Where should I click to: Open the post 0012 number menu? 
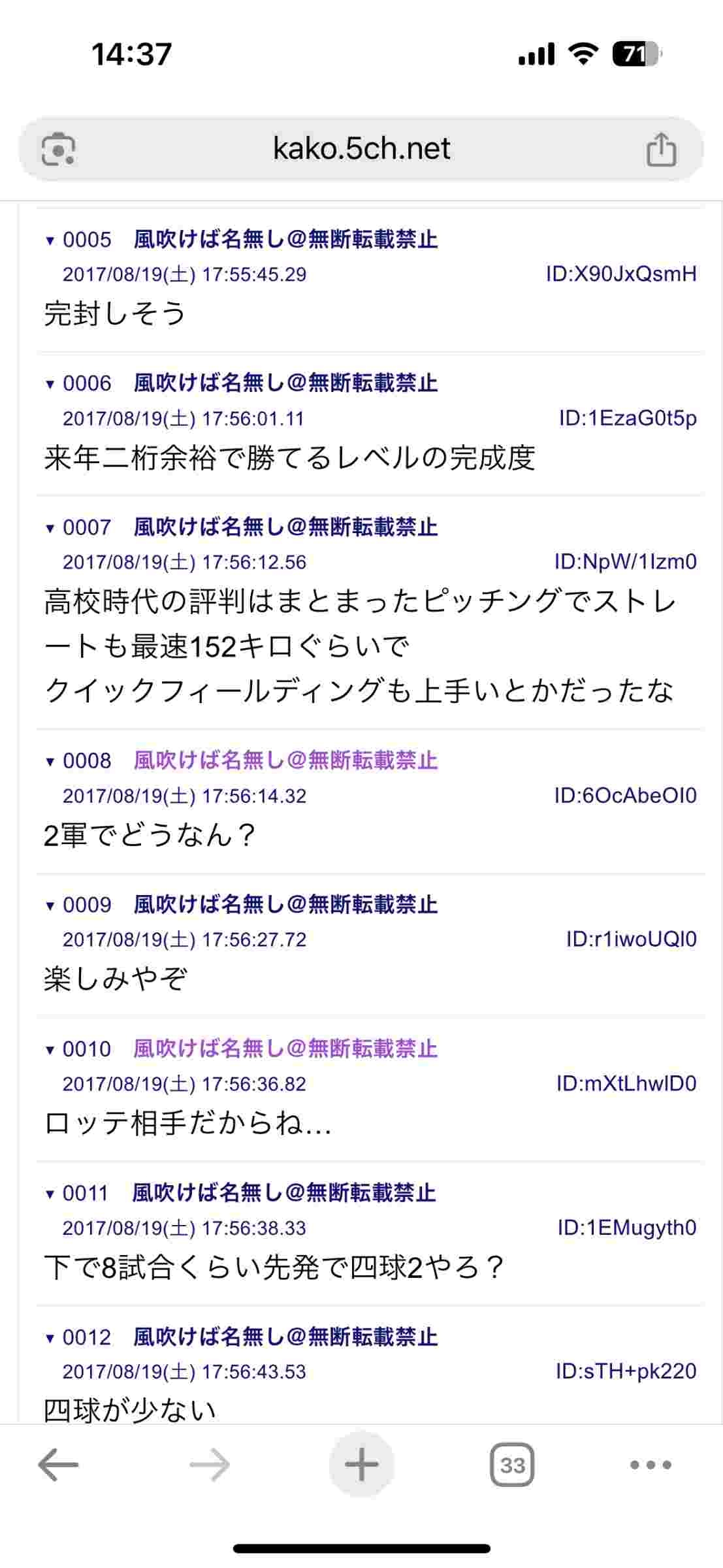pos(79,1337)
